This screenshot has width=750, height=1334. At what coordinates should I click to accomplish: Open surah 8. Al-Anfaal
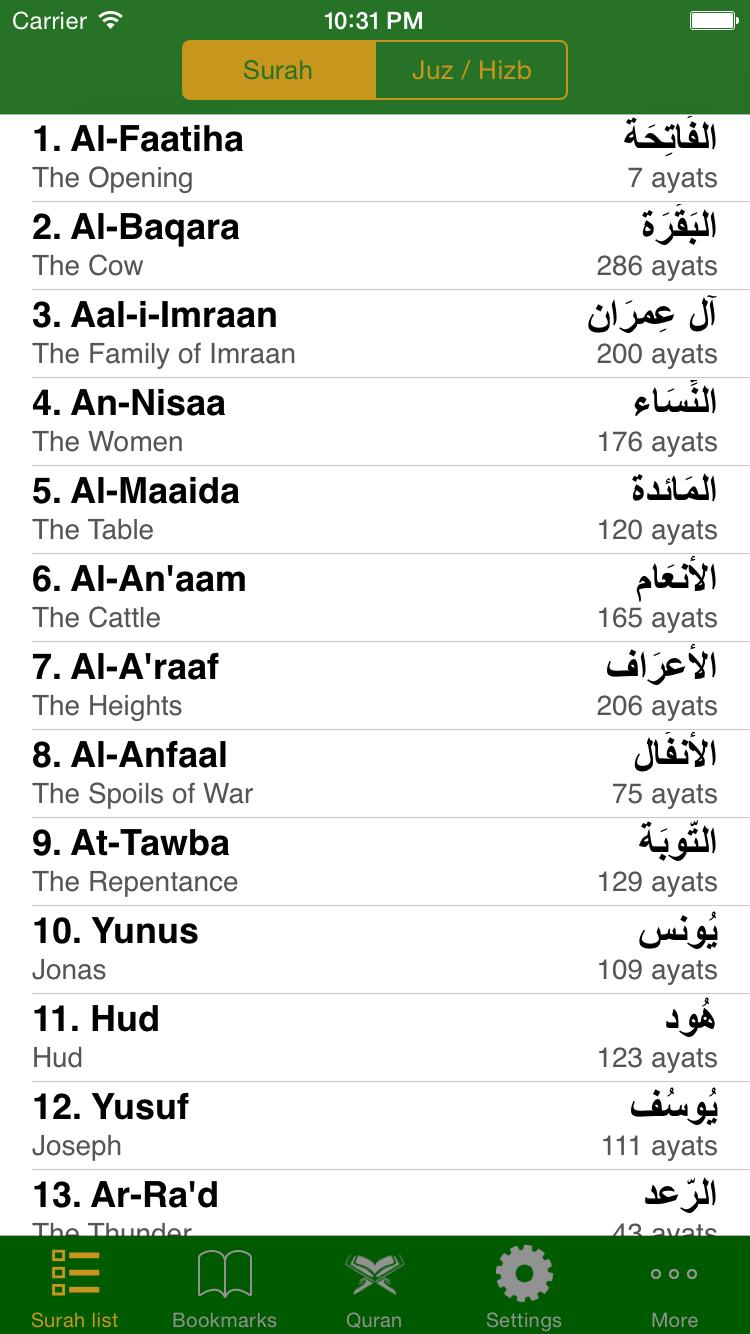point(375,774)
